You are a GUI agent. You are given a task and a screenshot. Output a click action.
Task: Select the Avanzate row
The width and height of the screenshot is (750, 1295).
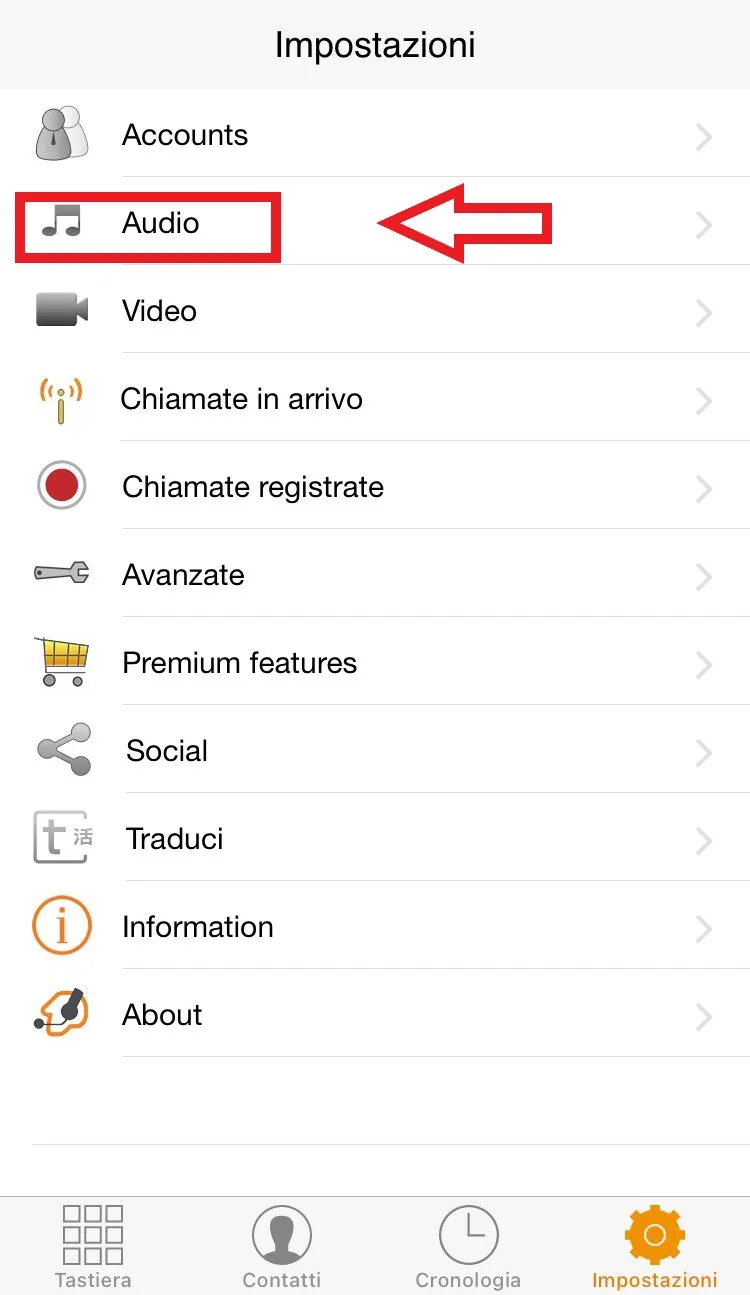pyautogui.click(x=183, y=575)
